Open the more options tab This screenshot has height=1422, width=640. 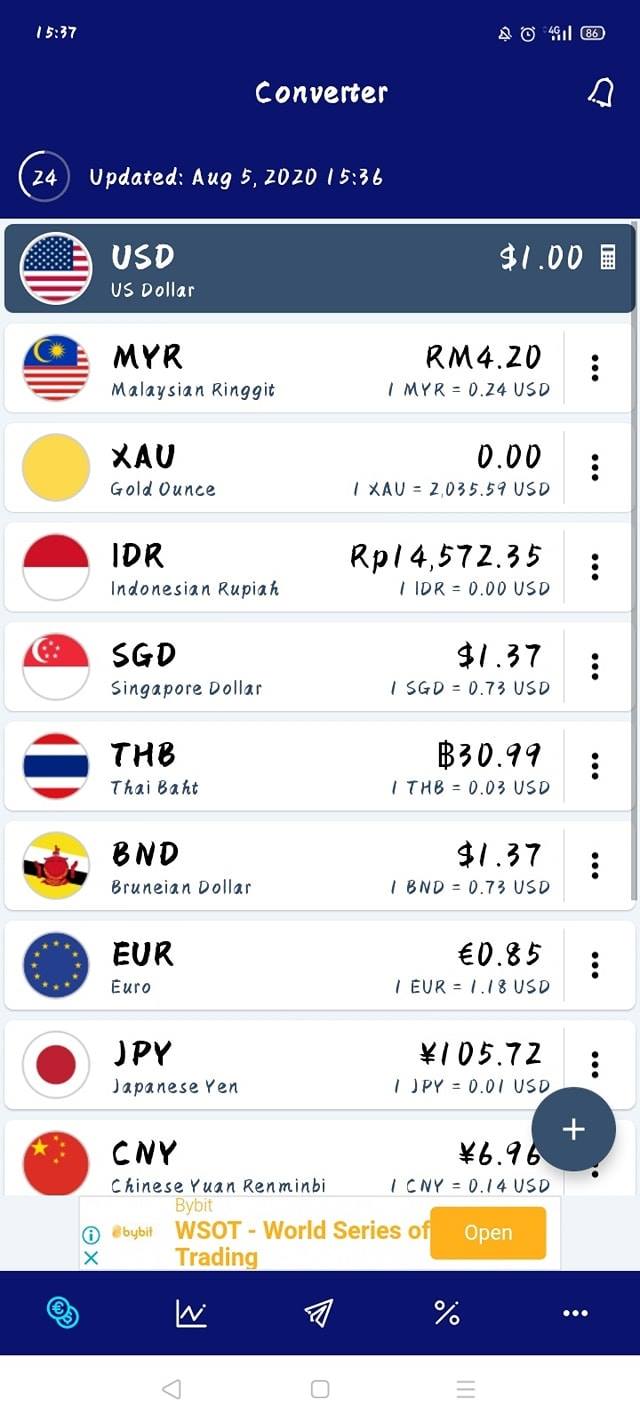(x=575, y=1313)
